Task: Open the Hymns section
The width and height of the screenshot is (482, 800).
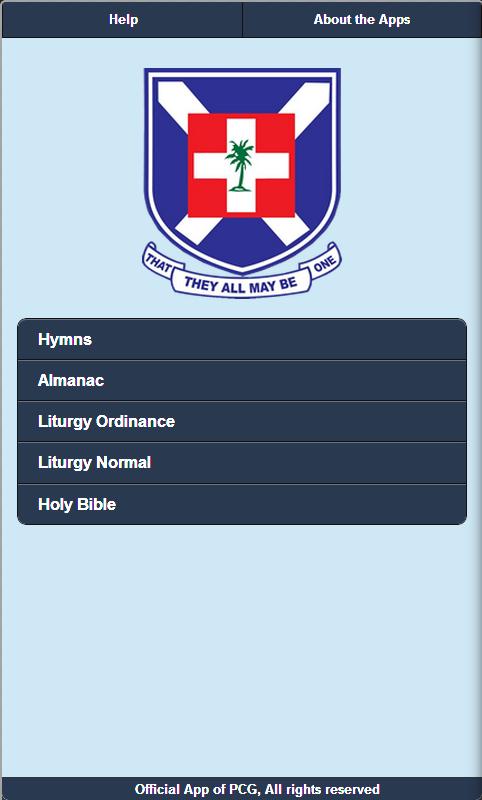Action: pyautogui.click(x=242, y=340)
